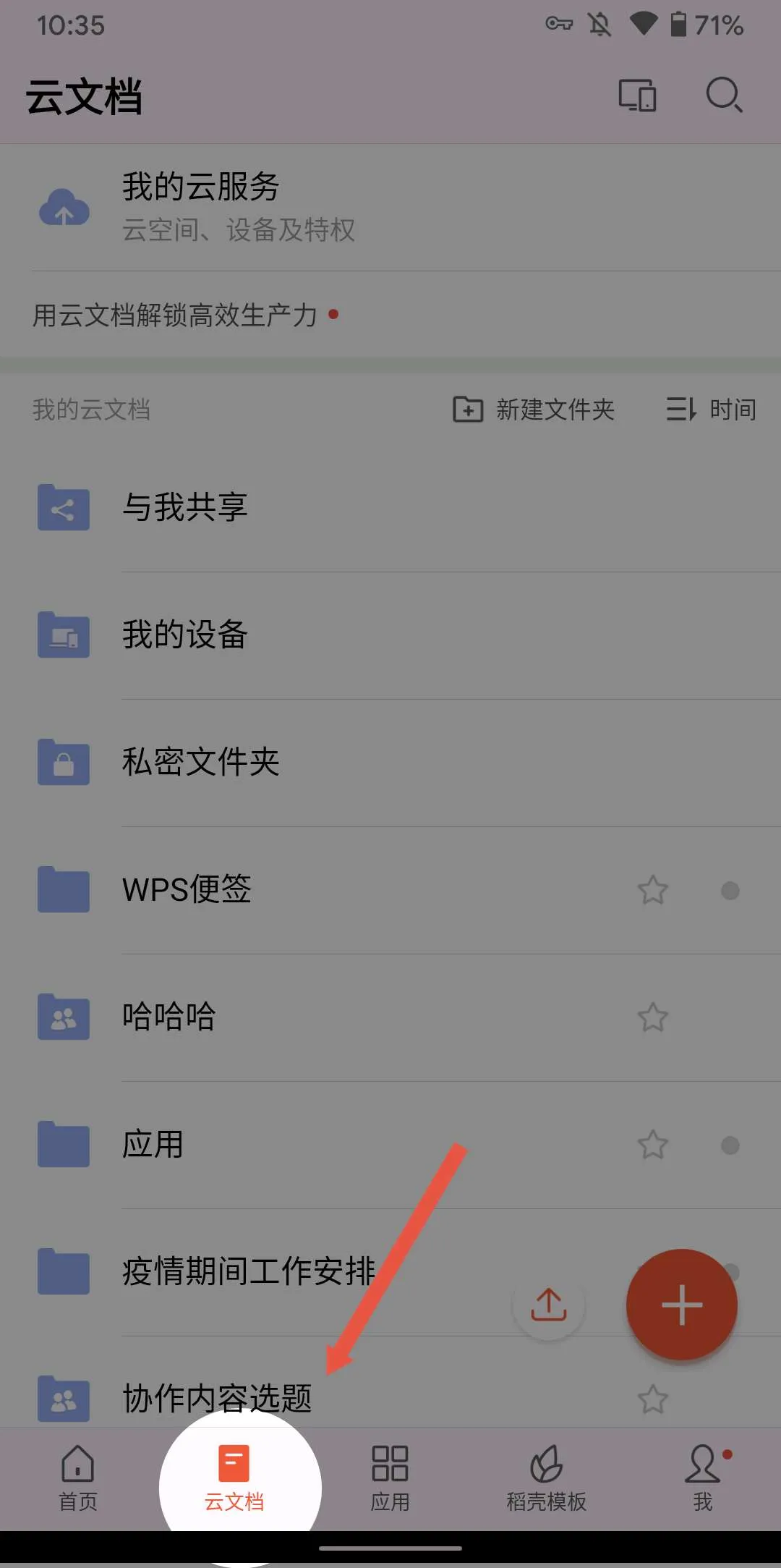This screenshot has width=781, height=1568.
Task: Star the WPS便签 folder
Action: [652, 890]
